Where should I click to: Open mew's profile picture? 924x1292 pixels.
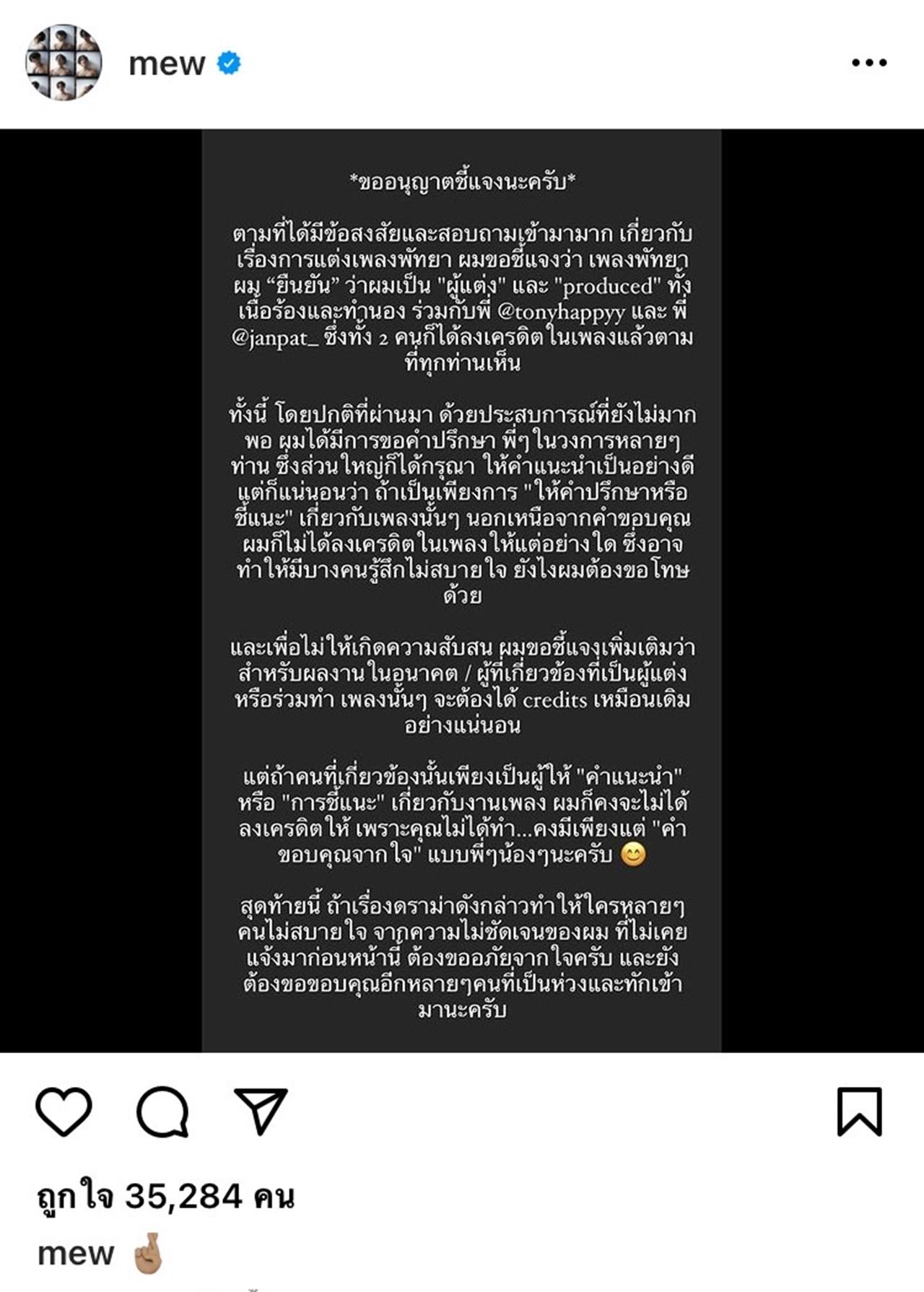(64, 62)
